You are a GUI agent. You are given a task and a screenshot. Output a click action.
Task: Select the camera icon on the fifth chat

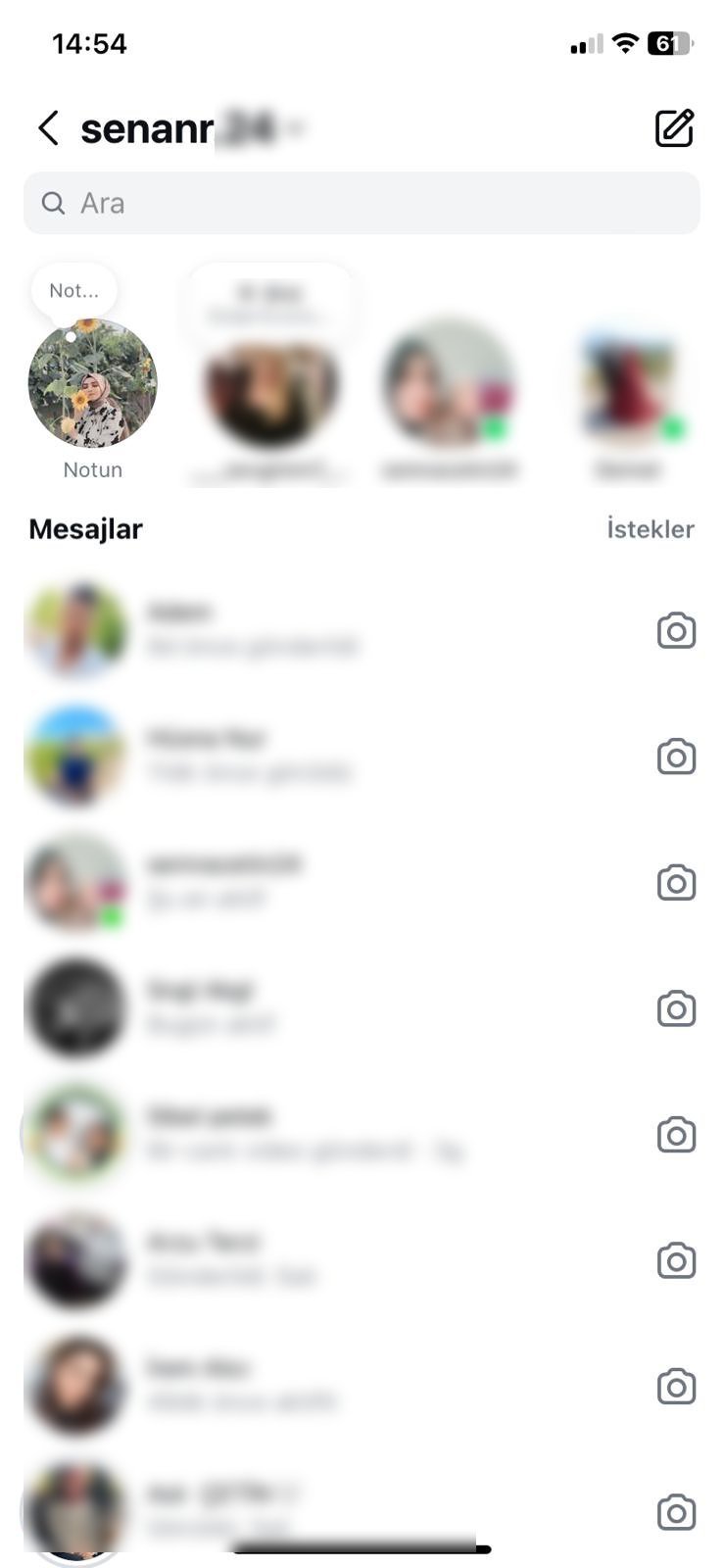pos(675,1134)
